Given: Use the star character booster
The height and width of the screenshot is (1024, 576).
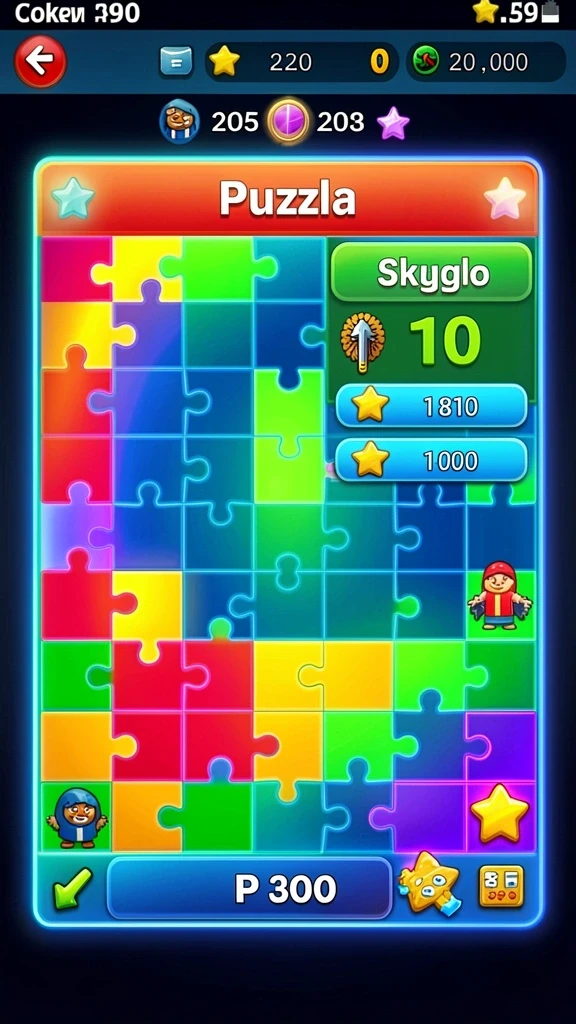Looking at the screenshot, I should [430, 884].
